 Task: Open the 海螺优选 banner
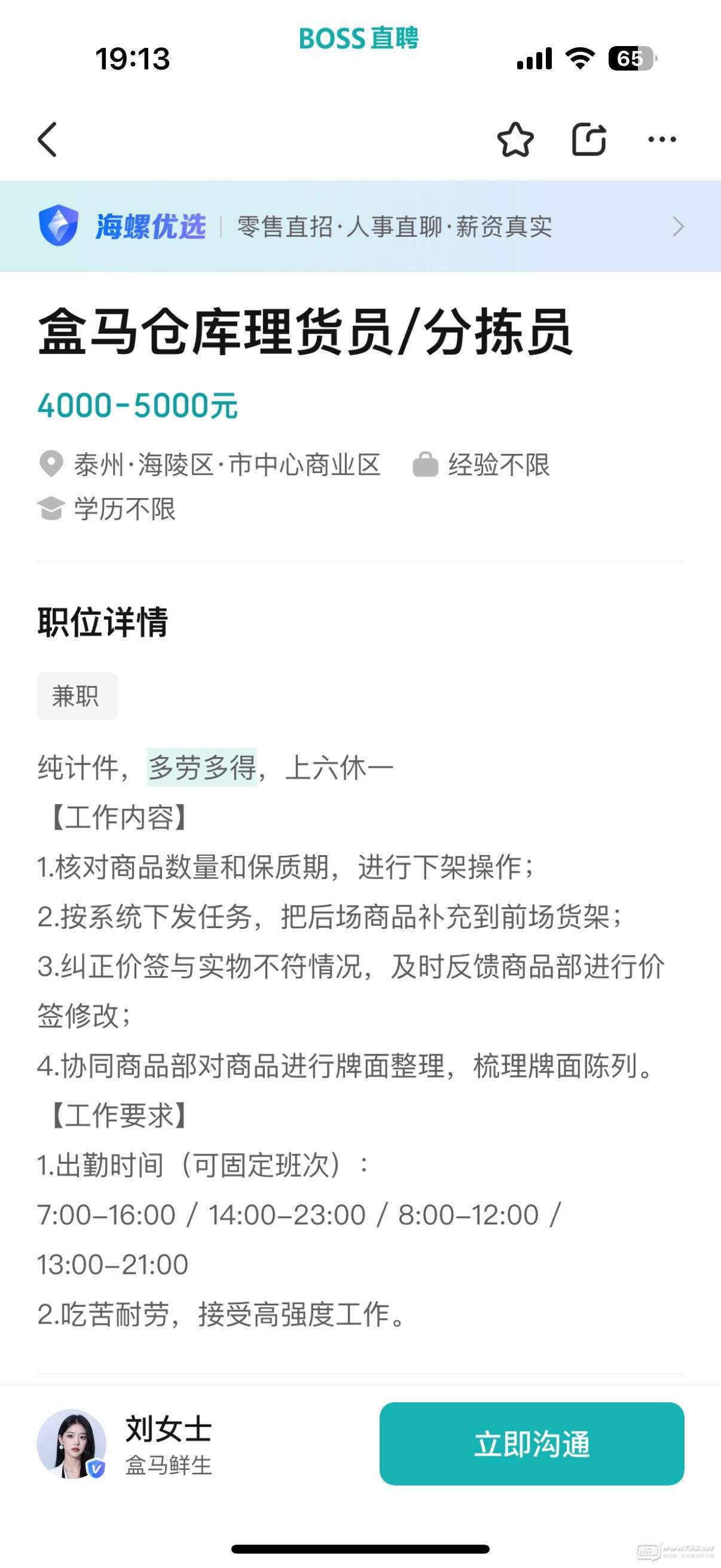(x=360, y=227)
